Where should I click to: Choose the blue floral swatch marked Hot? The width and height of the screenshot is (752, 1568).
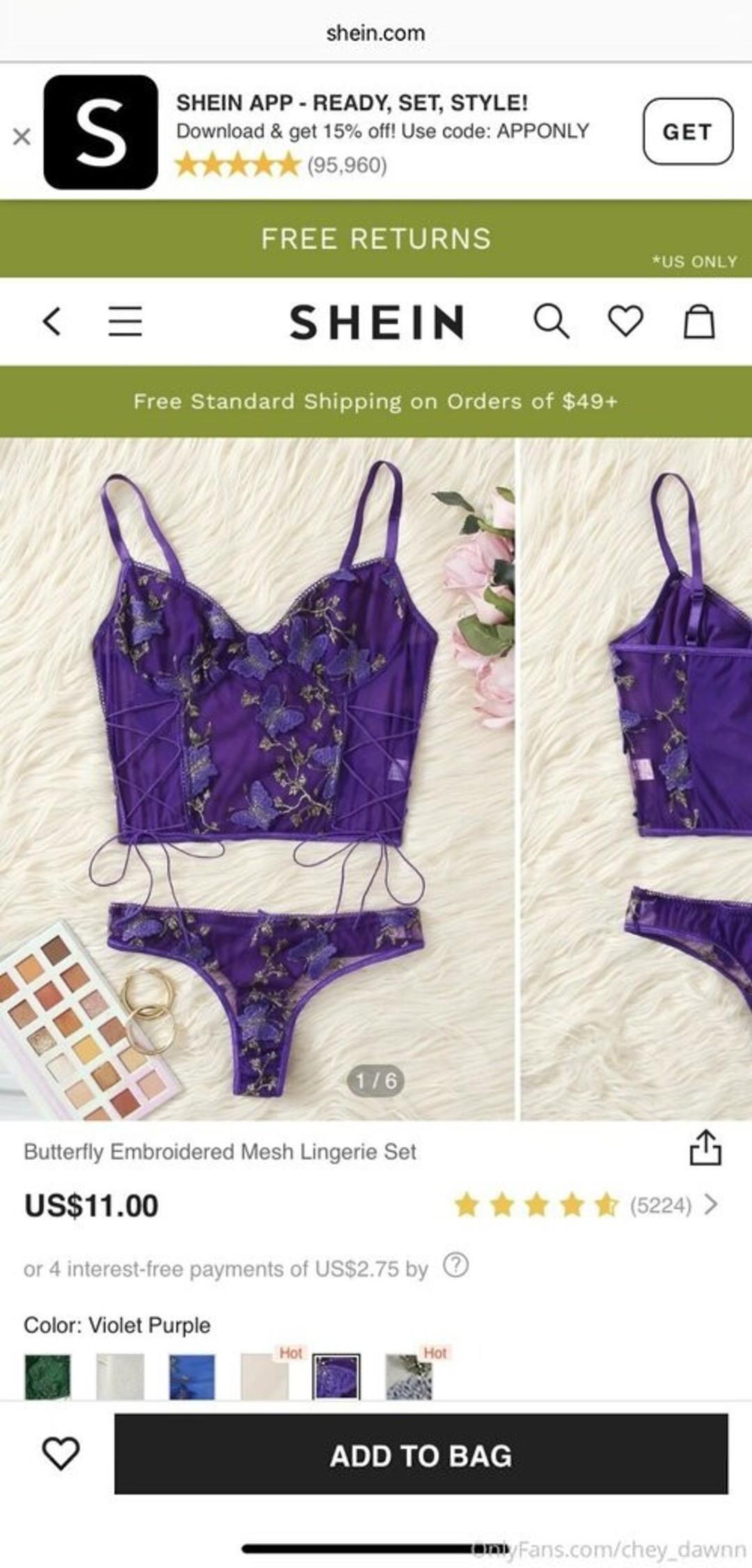click(x=409, y=1376)
